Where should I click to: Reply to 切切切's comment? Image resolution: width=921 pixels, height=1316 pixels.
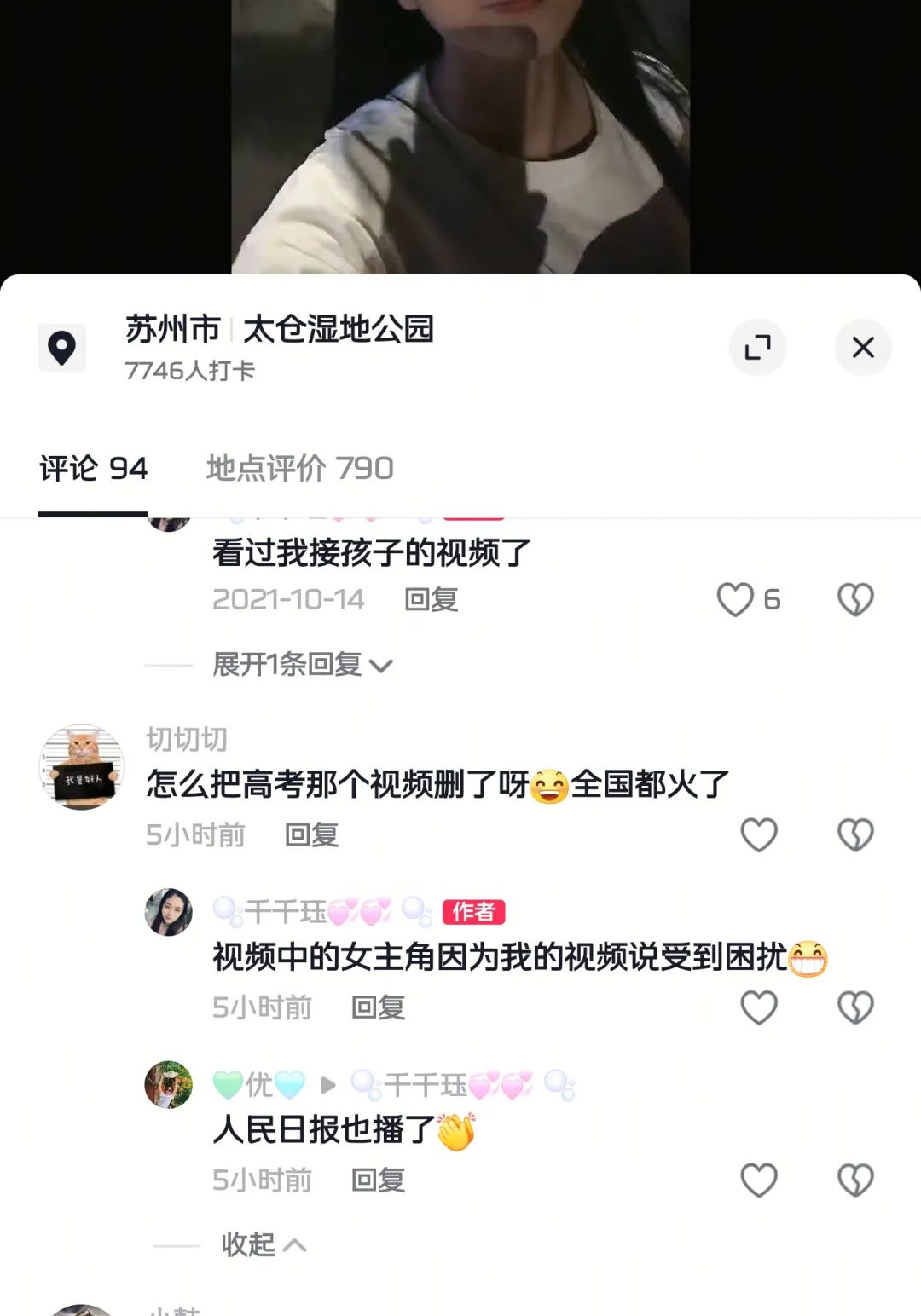(x=311, y=834)
